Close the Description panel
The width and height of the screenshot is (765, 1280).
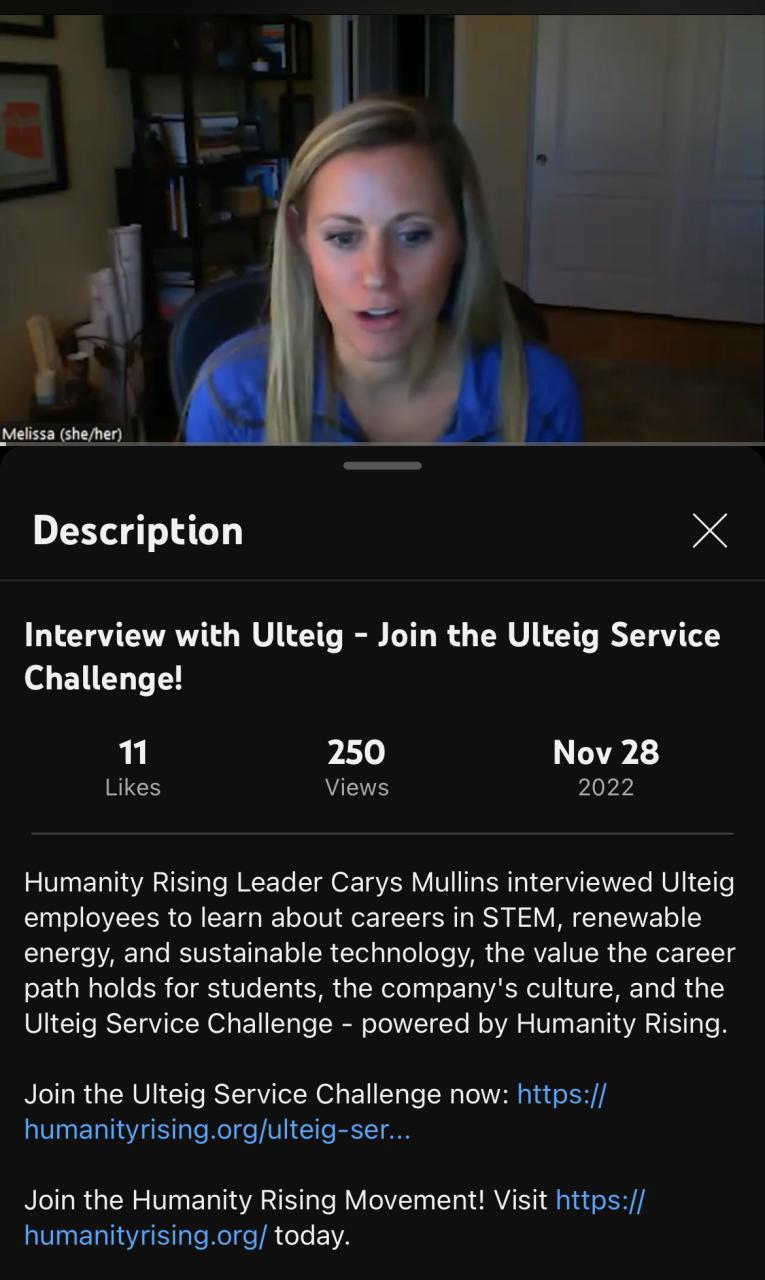pos(709,531)
